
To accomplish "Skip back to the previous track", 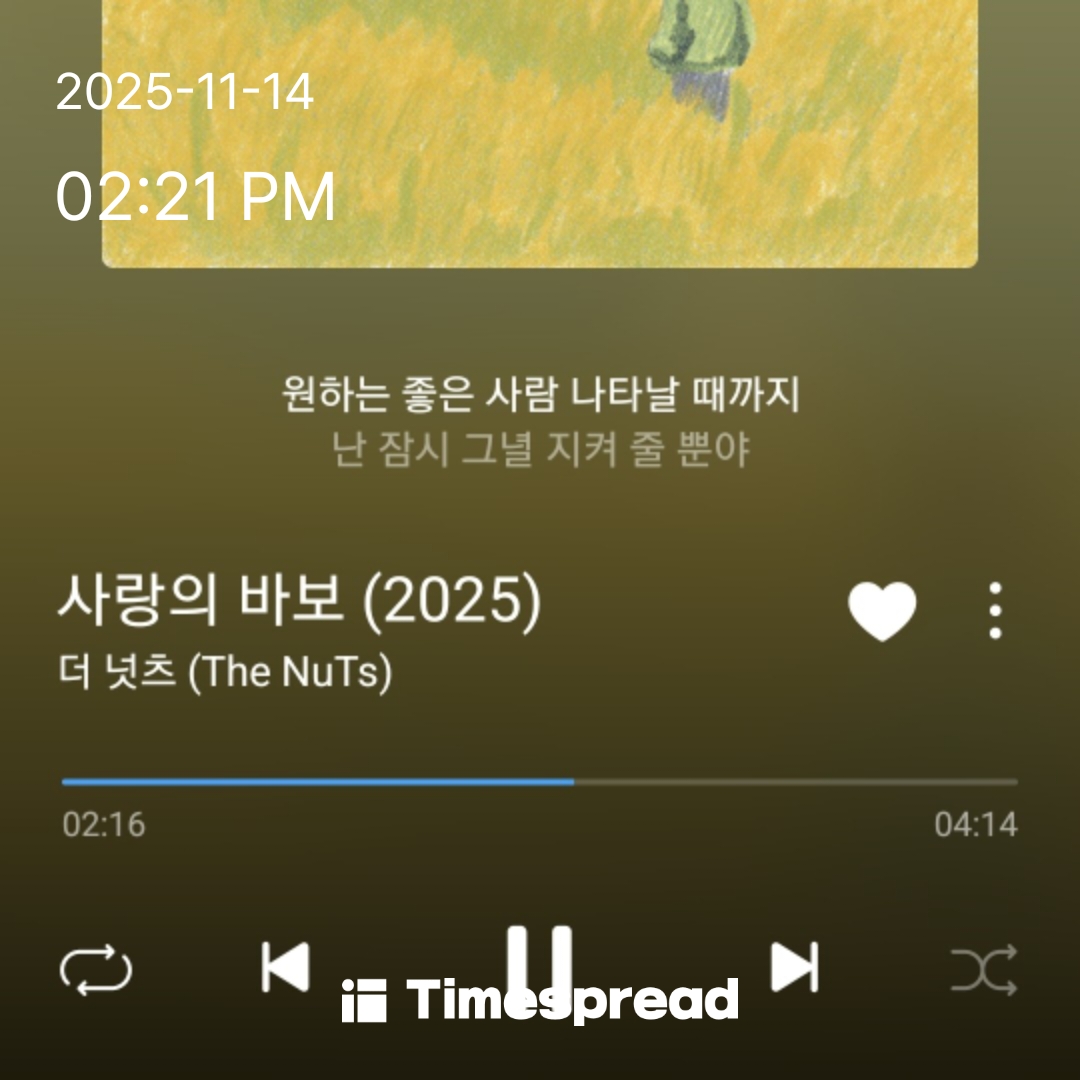I will click(x=285, y=967).
